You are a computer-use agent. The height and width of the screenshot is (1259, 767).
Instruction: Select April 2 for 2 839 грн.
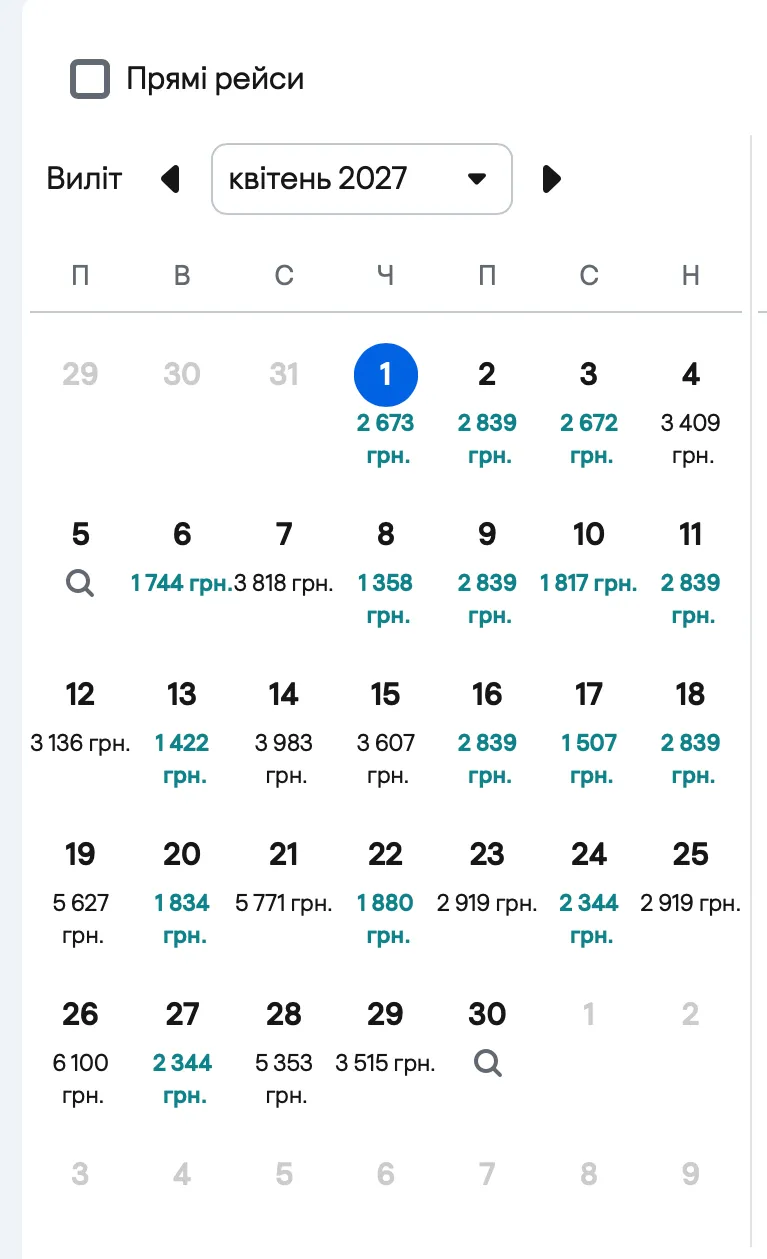pos(487,411)
